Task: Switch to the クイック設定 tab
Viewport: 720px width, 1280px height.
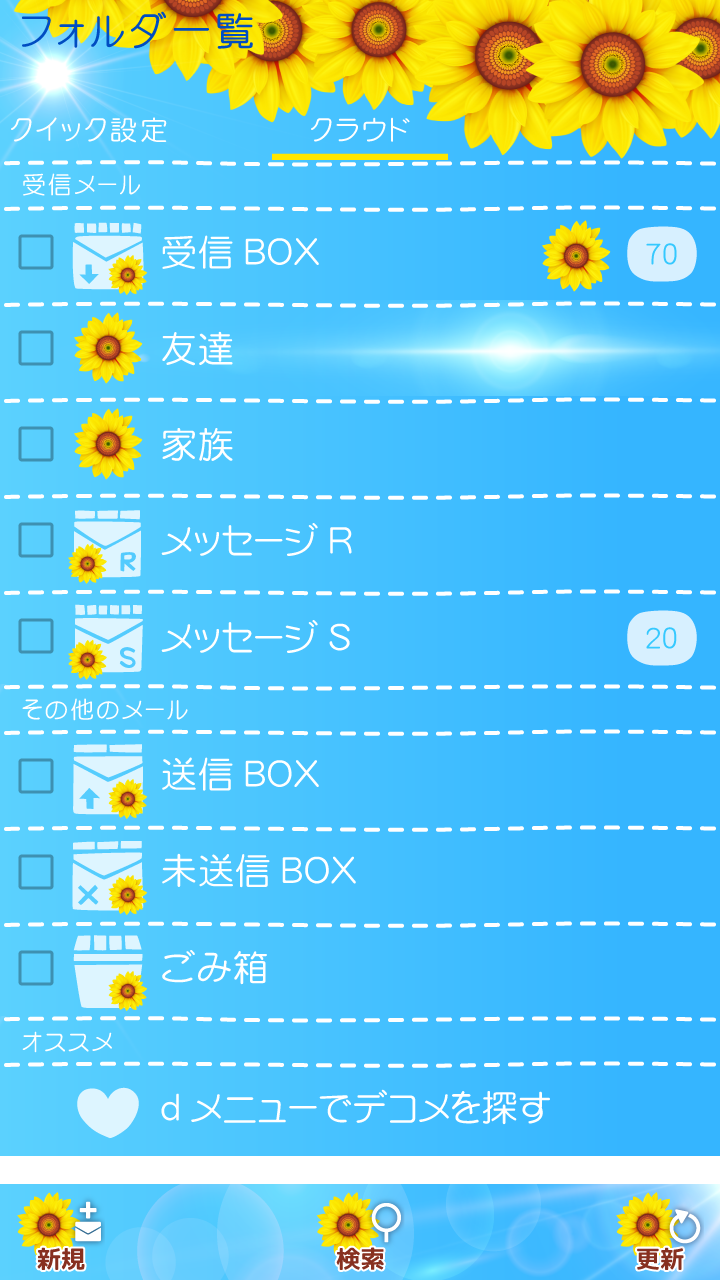Action: pos(89,131)
